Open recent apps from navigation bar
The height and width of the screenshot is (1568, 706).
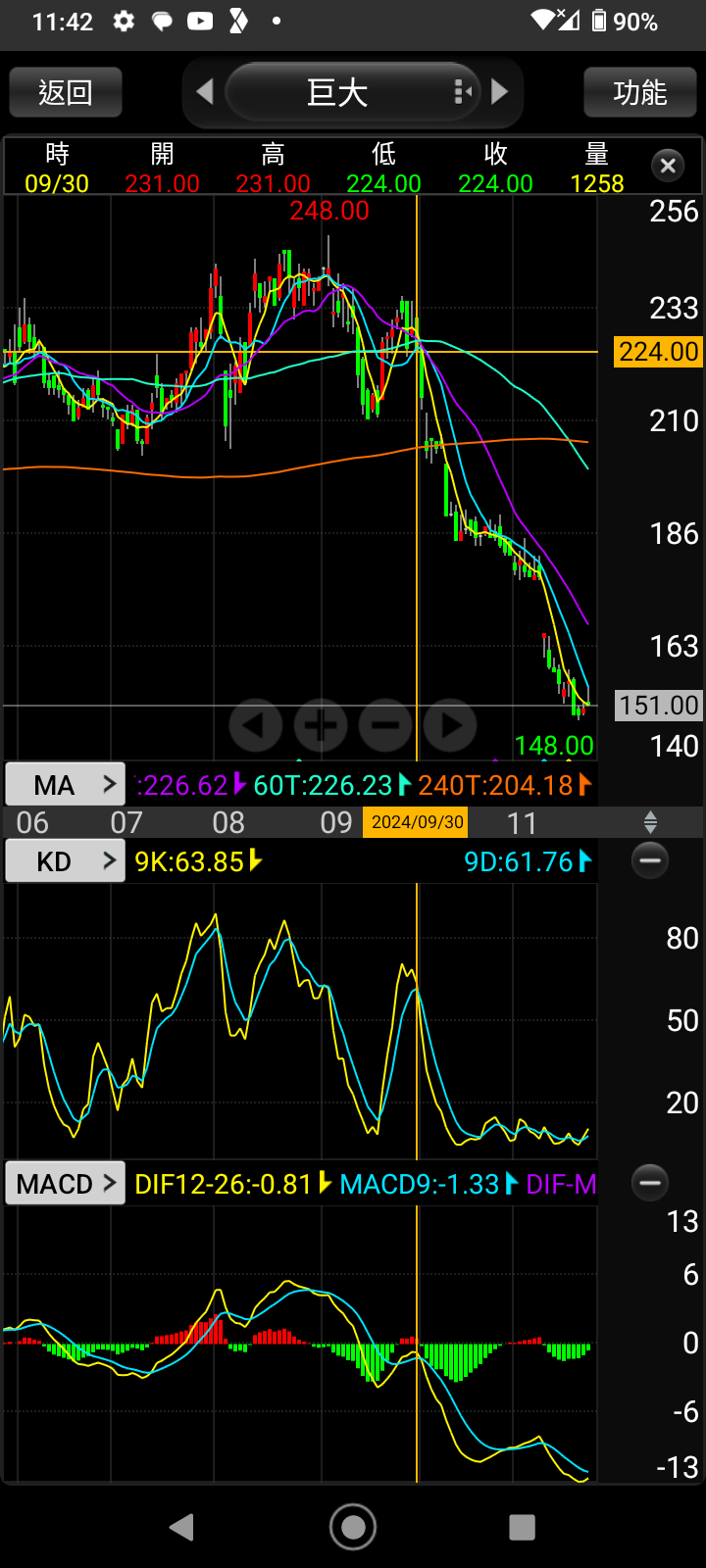(x=523, y=1527)
